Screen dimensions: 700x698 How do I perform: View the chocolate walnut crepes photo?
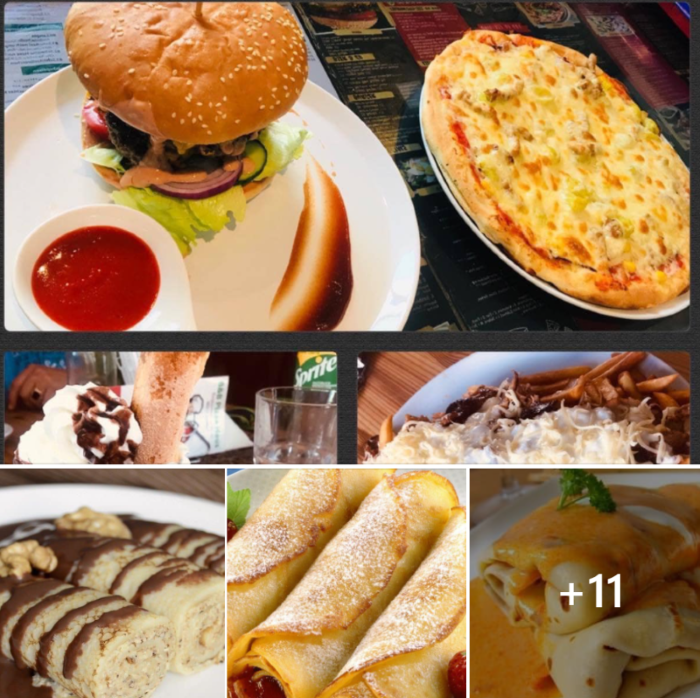coord(112,584)
